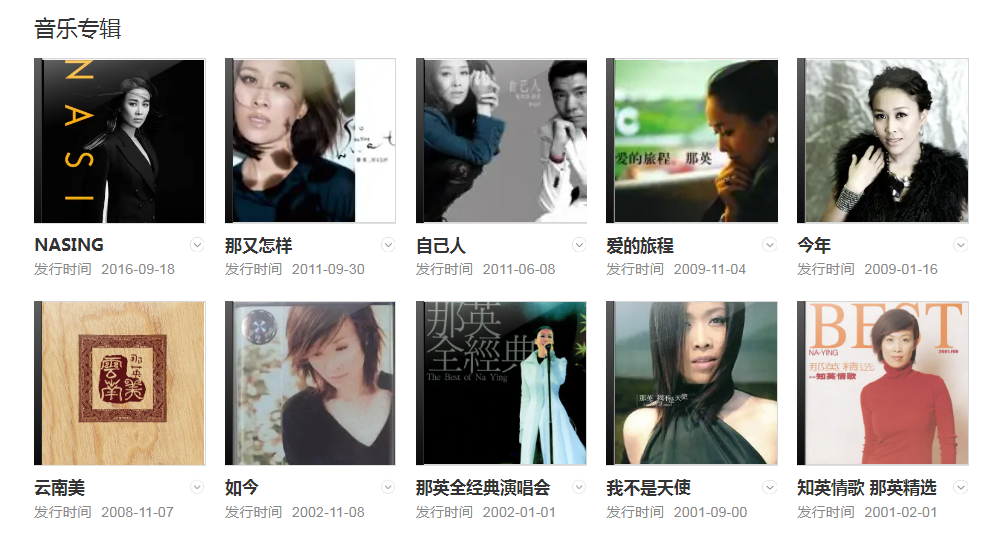Screen dimensions: 1003x537
Task: Expand the arrow next to 自己人
Action: tap(579, 245)
